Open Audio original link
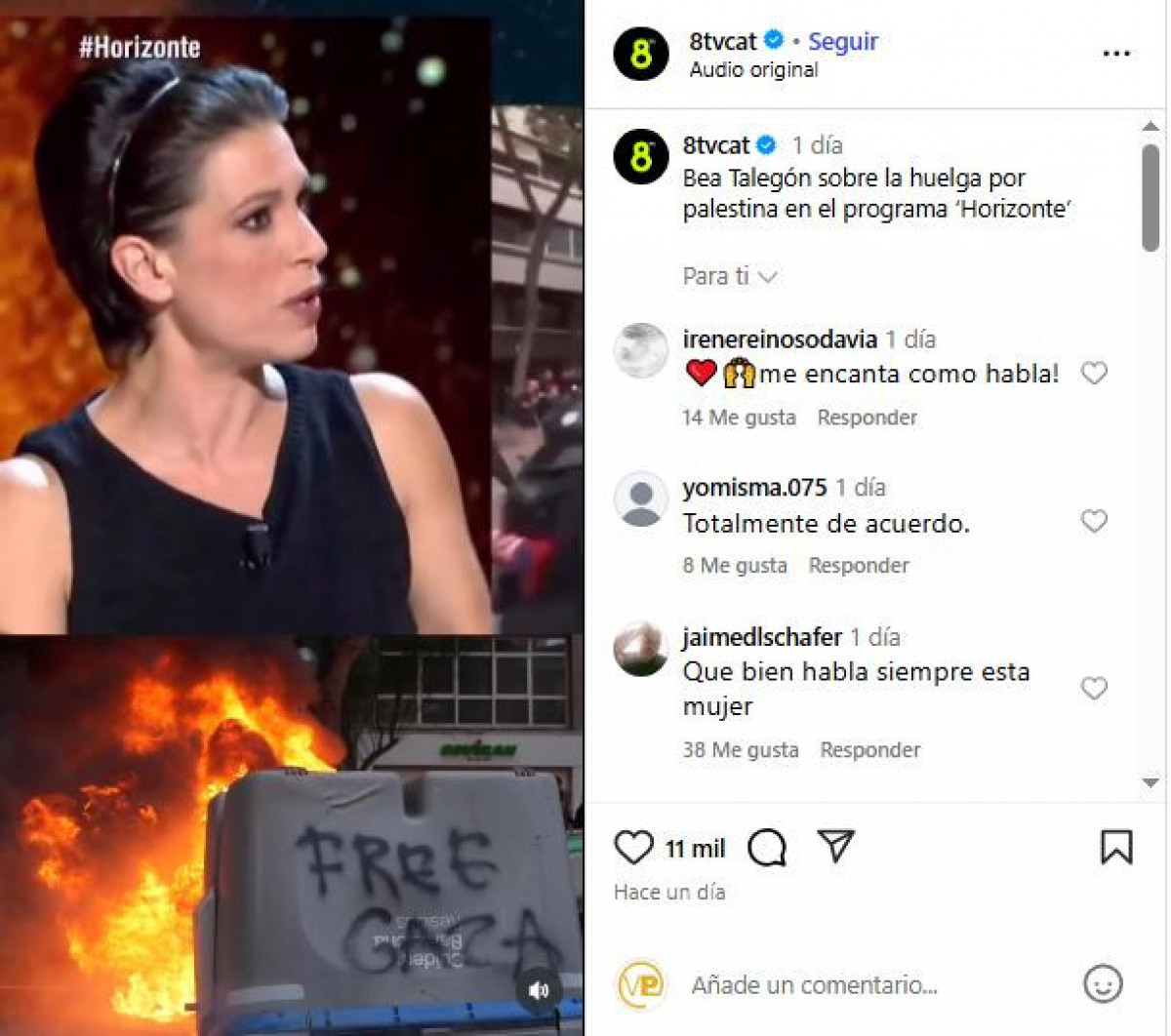Image resolution: width=1171 pixels, height=1036 pixels. coord(753,70)
